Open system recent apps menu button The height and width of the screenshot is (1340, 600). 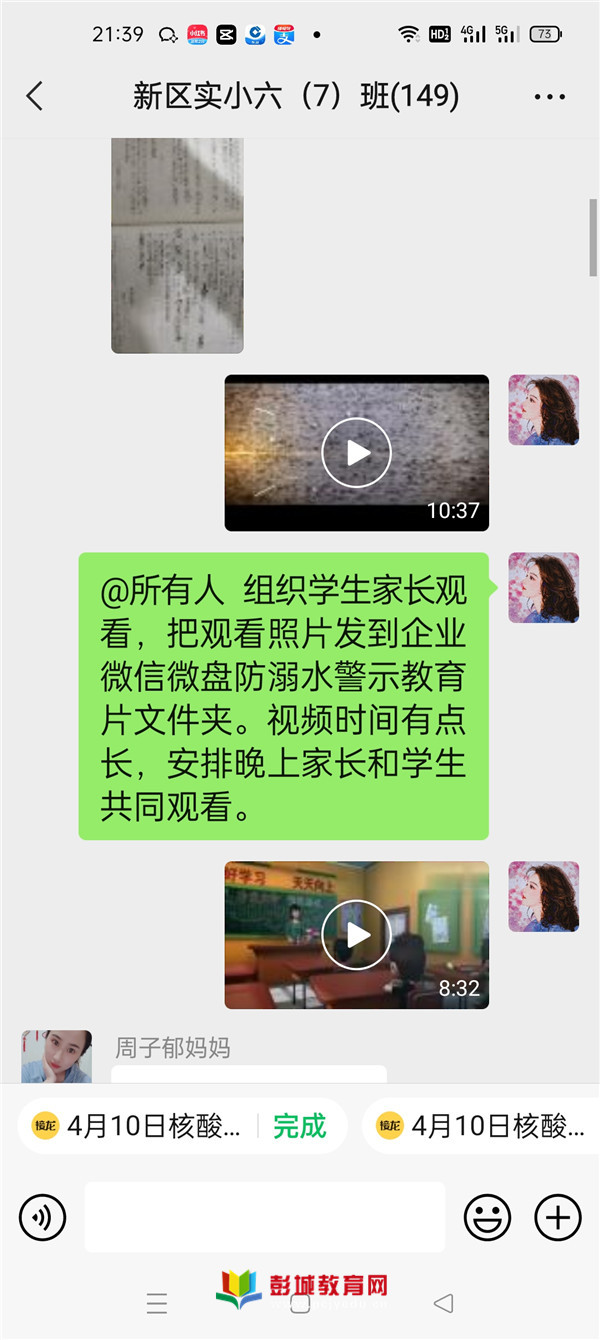(157, 1303)
